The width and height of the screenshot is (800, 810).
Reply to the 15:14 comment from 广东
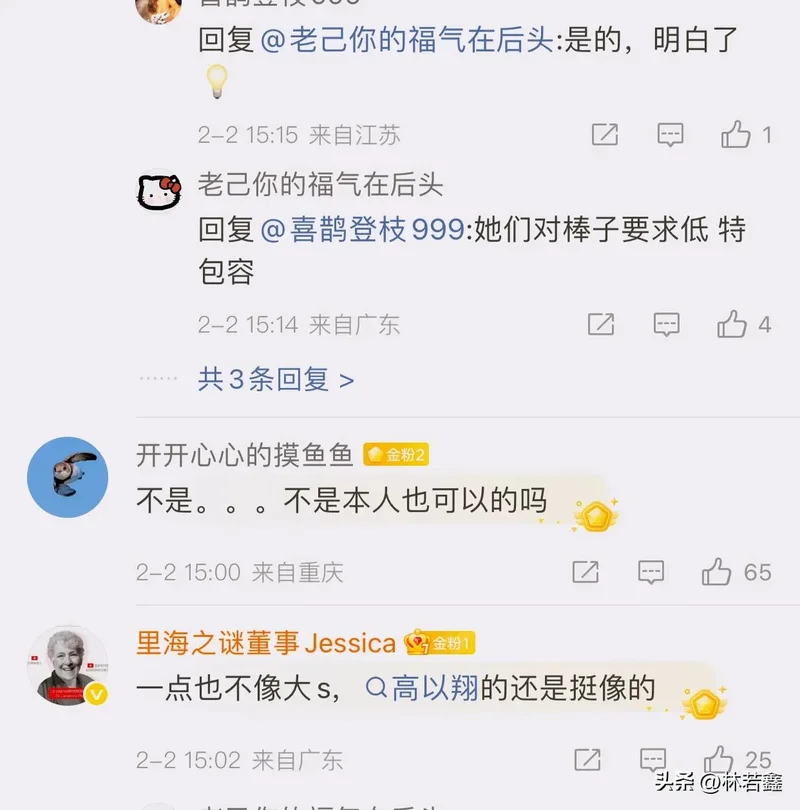(667, 324)
